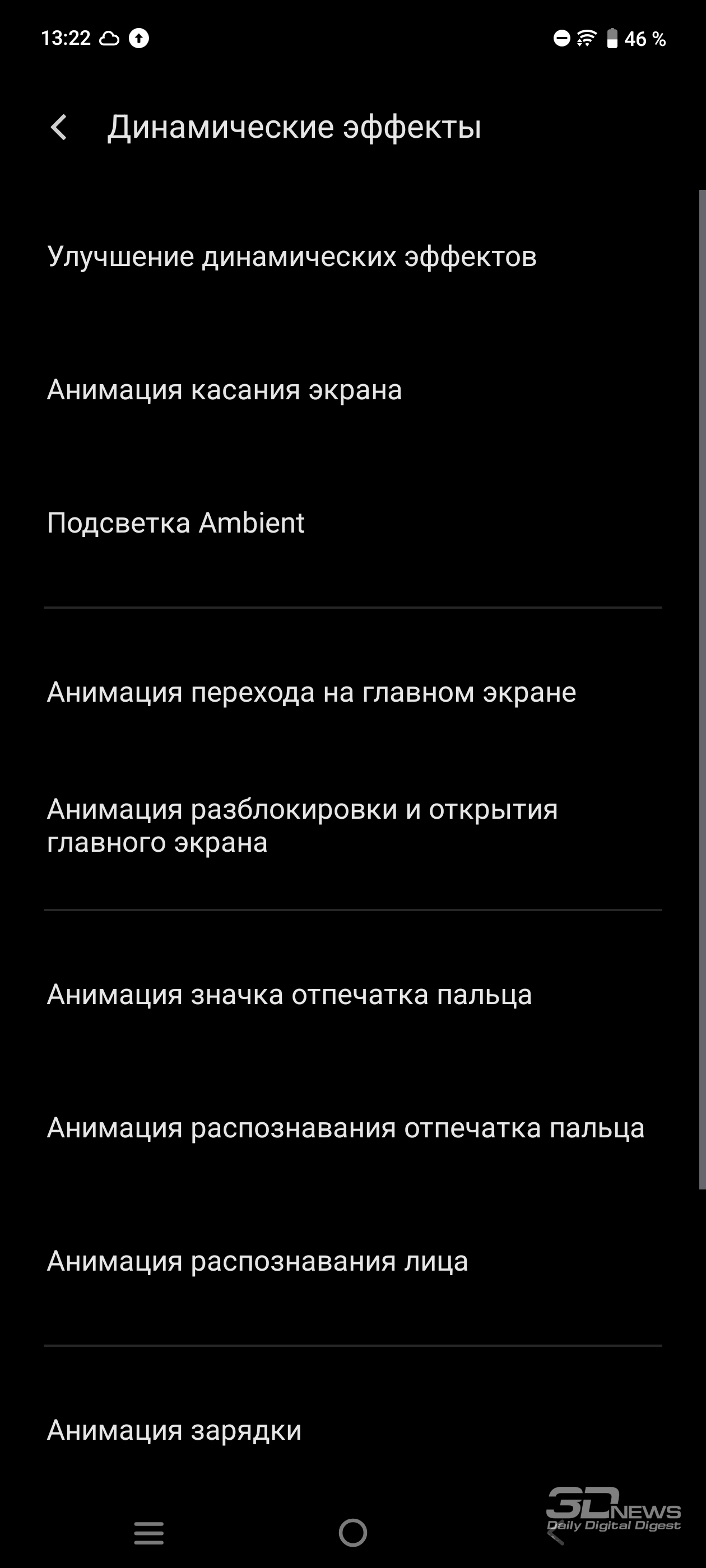Go back from Динамические эффекты screen

click(59, 127)
